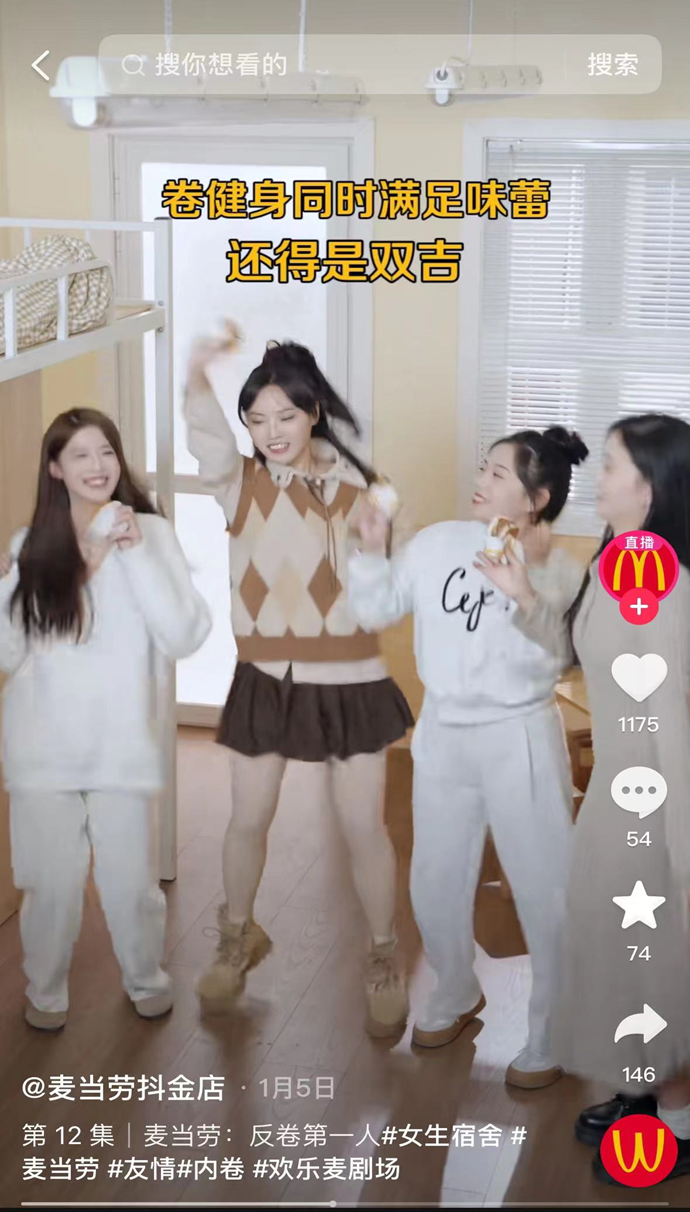Go back using the top-left arrow
Screen dimensions: 690x1212
40,66
